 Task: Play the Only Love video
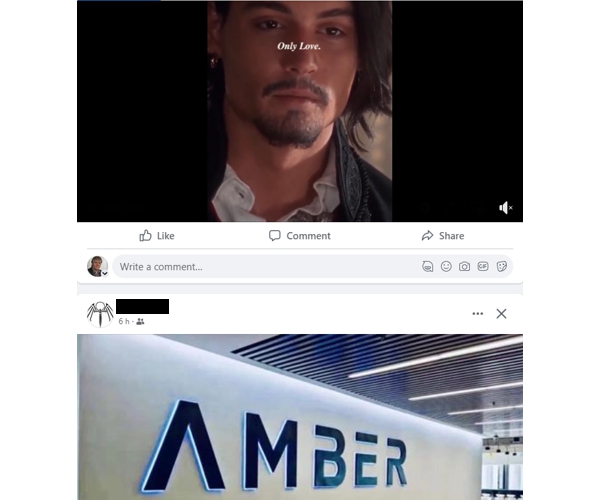pyautogui.click(x=300, y=110)
